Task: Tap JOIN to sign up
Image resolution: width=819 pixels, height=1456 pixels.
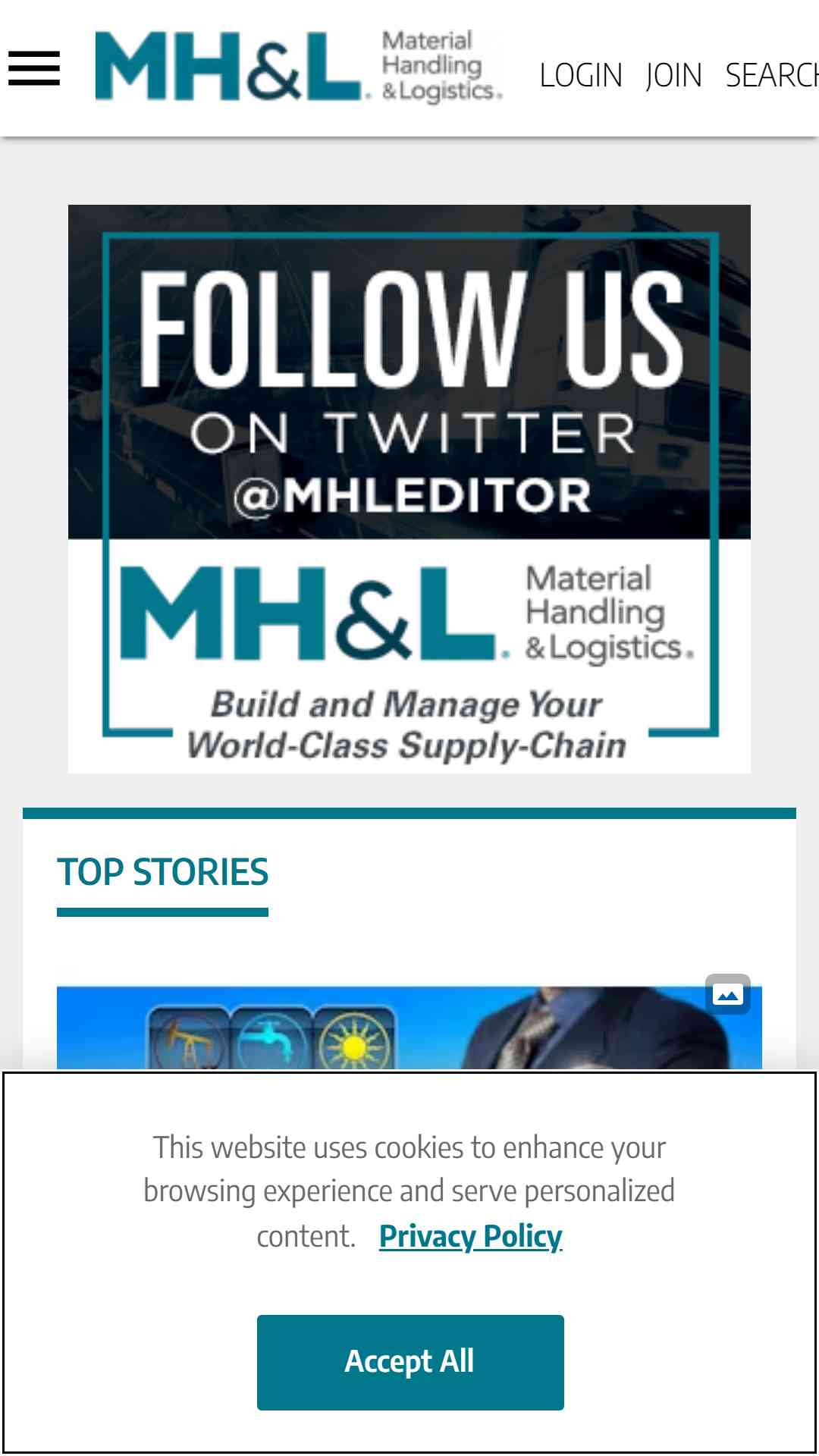Action: point(673,75)
